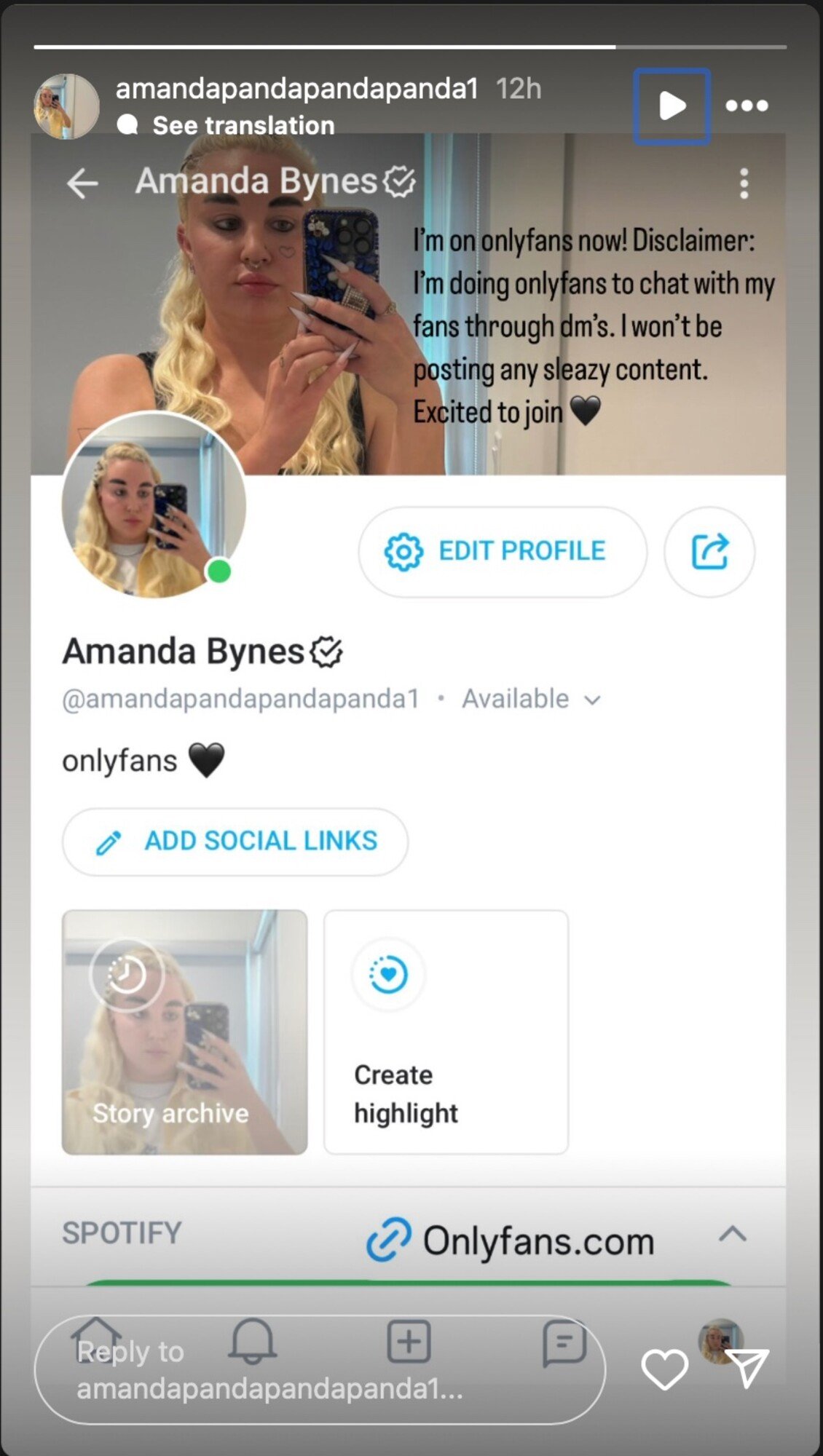Open notifications via the bell icon
This screenshot has height=1456, width=823.
tap(251, 1341)
